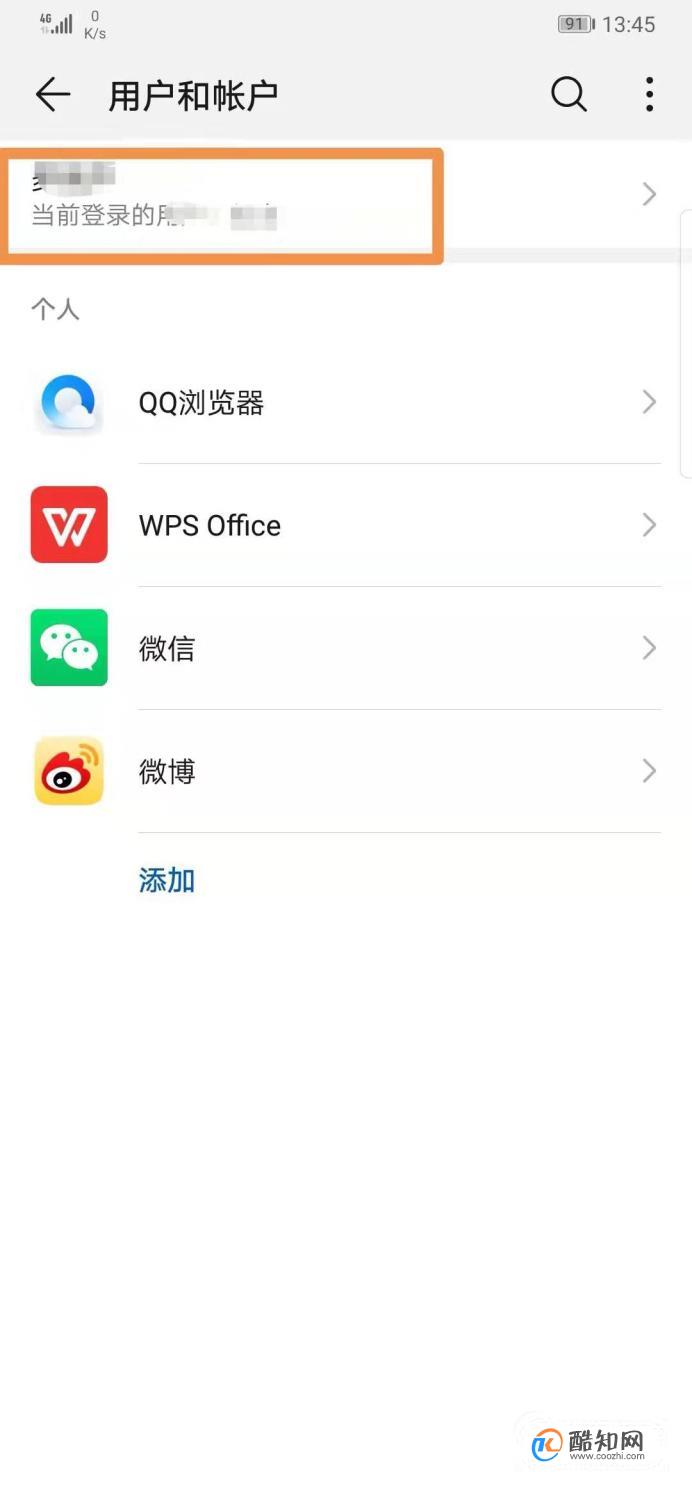The width and height of the screenshot is (692, 1499).
Task: Open the search icon in the app bar
Action: [x=569, y=95]
